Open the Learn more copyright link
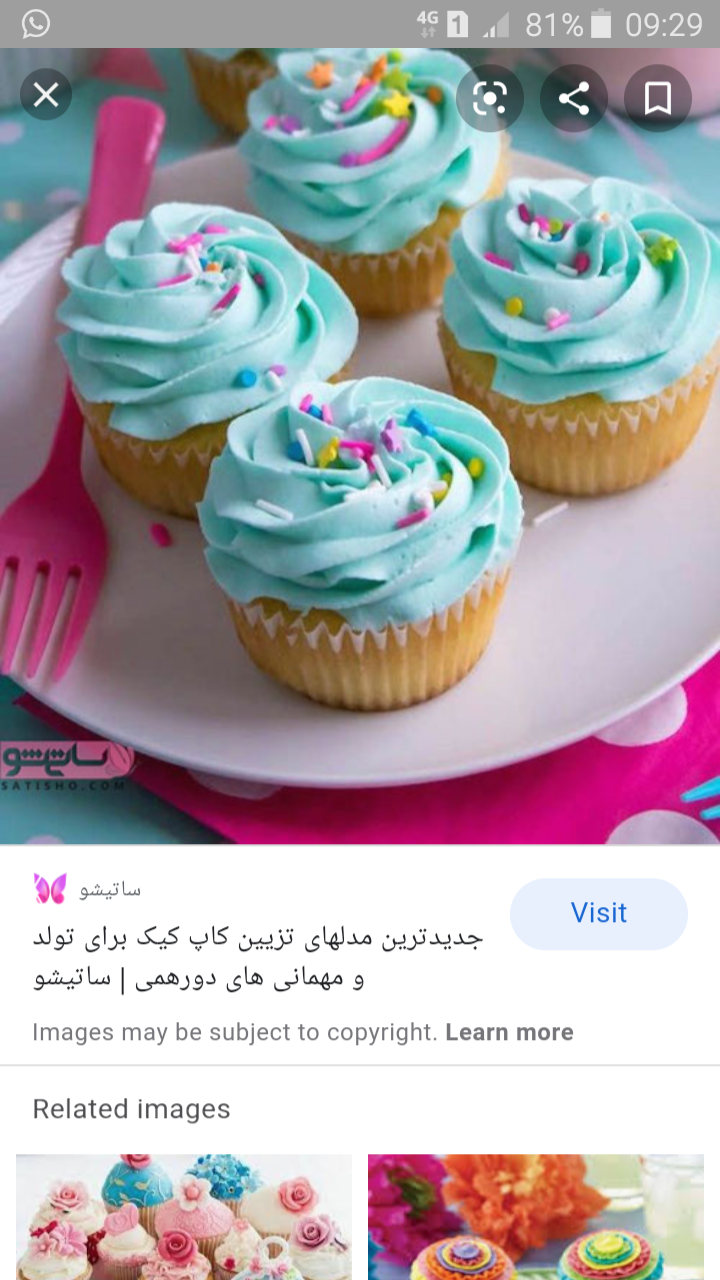This screenshot has height=1280, width=720. coord(509,1032)
